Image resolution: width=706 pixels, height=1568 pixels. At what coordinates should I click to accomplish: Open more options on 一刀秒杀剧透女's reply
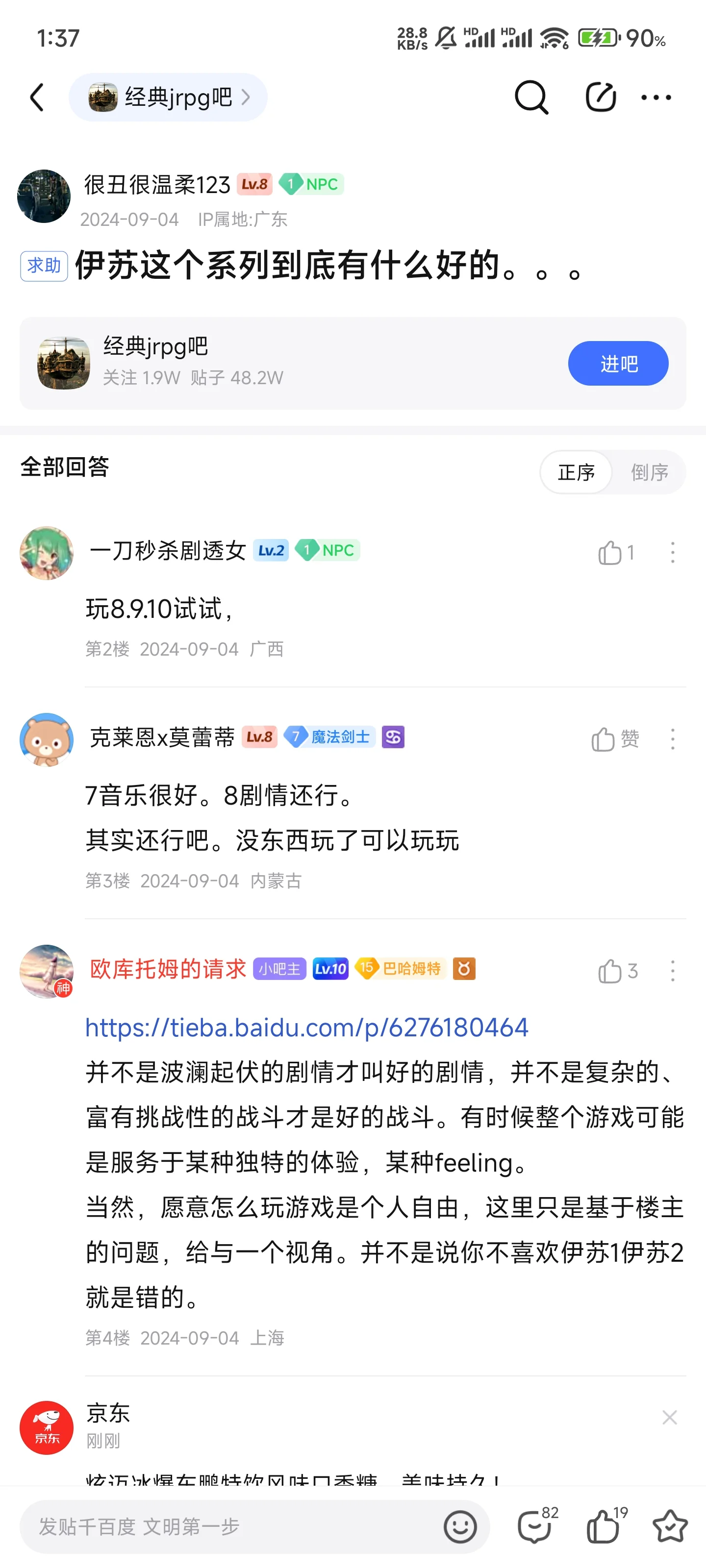pos(673,553)
